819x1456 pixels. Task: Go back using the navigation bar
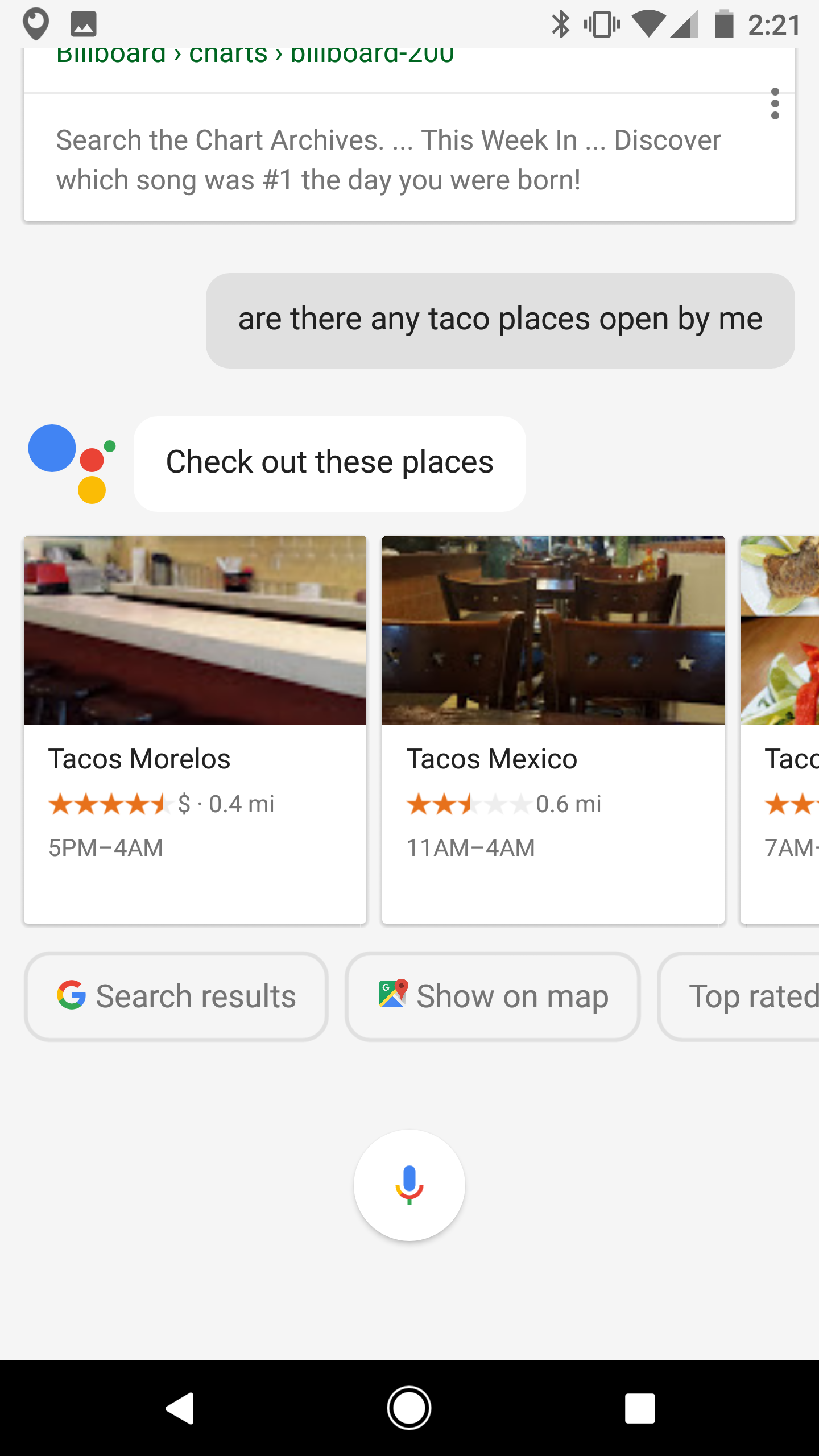(x=181, y=1408)
